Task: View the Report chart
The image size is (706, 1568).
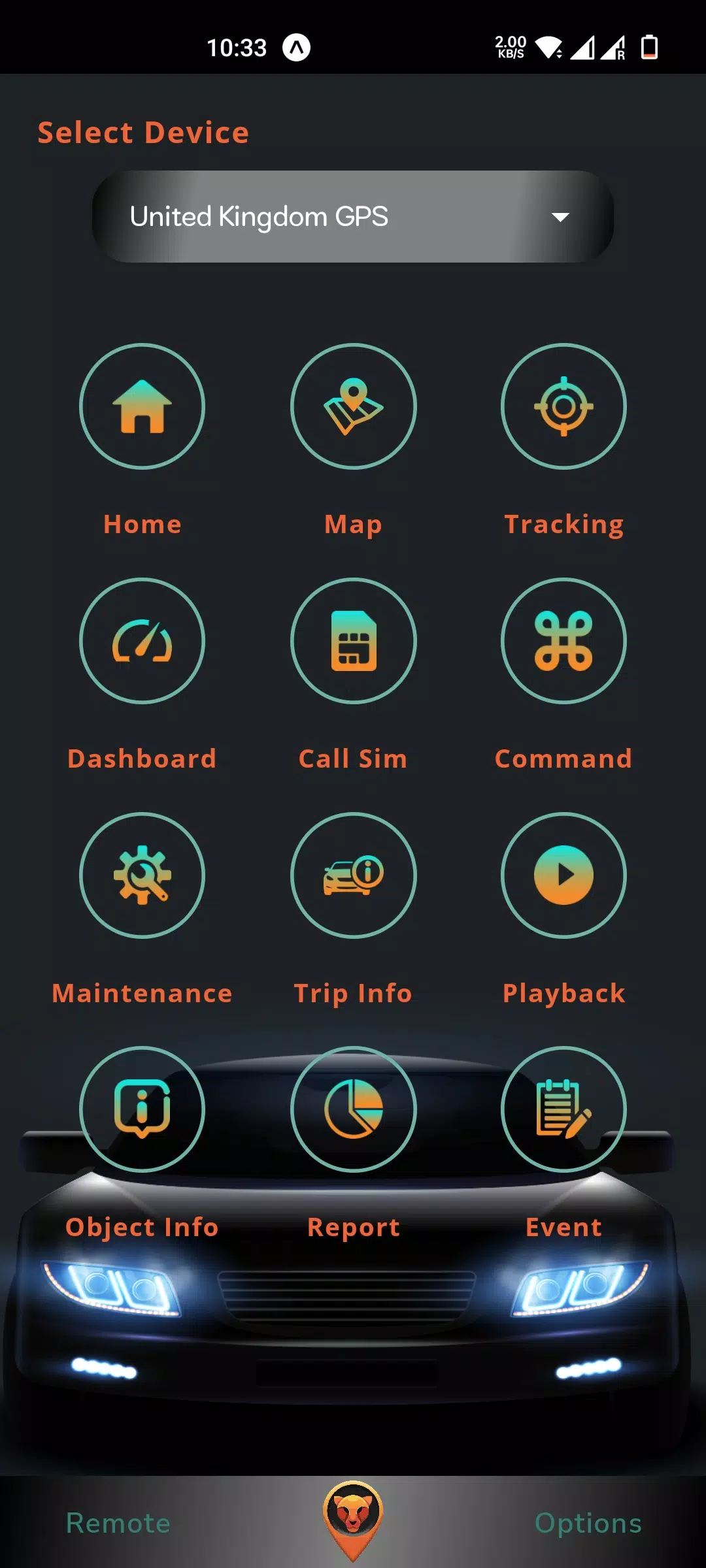Action: 353,1109
